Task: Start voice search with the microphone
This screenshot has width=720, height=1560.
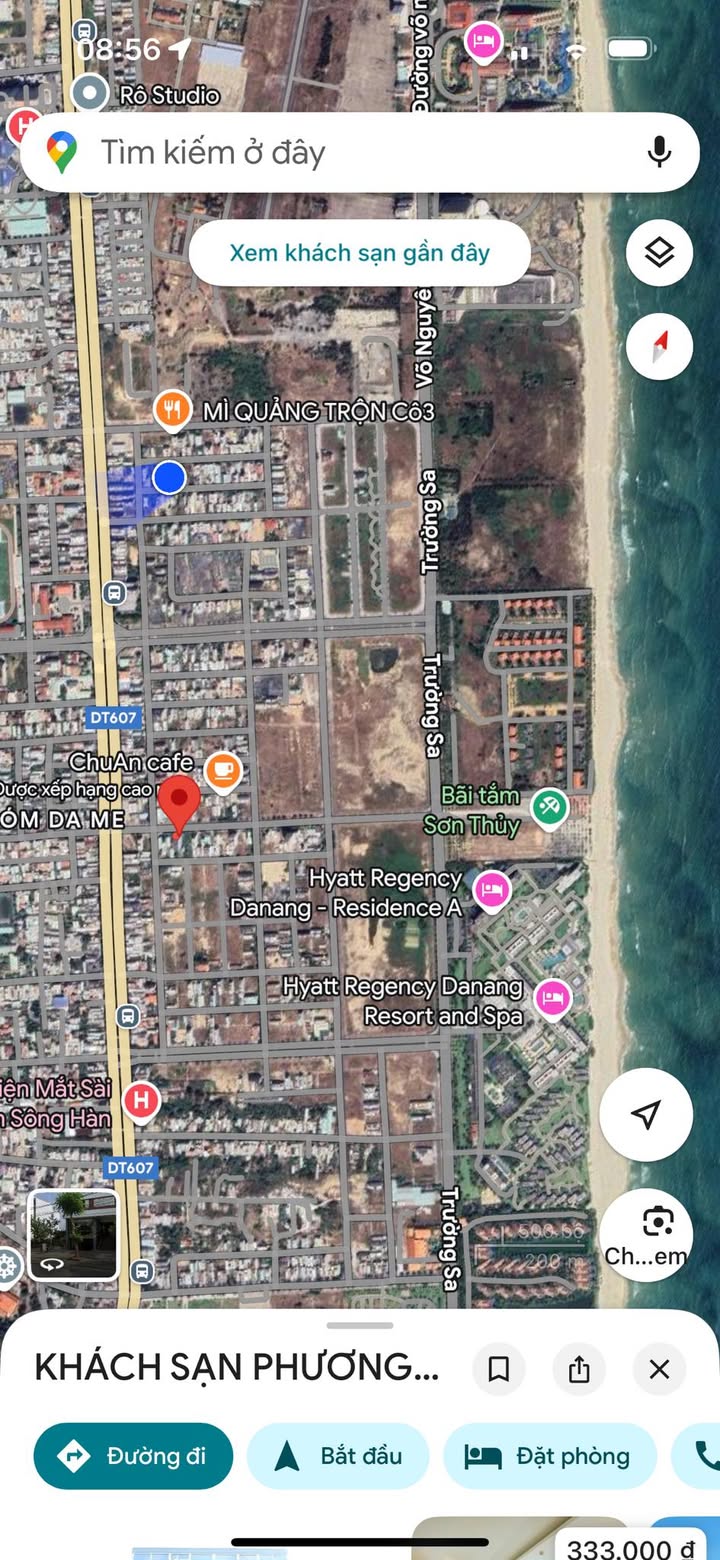Action: pyautogui.click(x=658, y=152)
